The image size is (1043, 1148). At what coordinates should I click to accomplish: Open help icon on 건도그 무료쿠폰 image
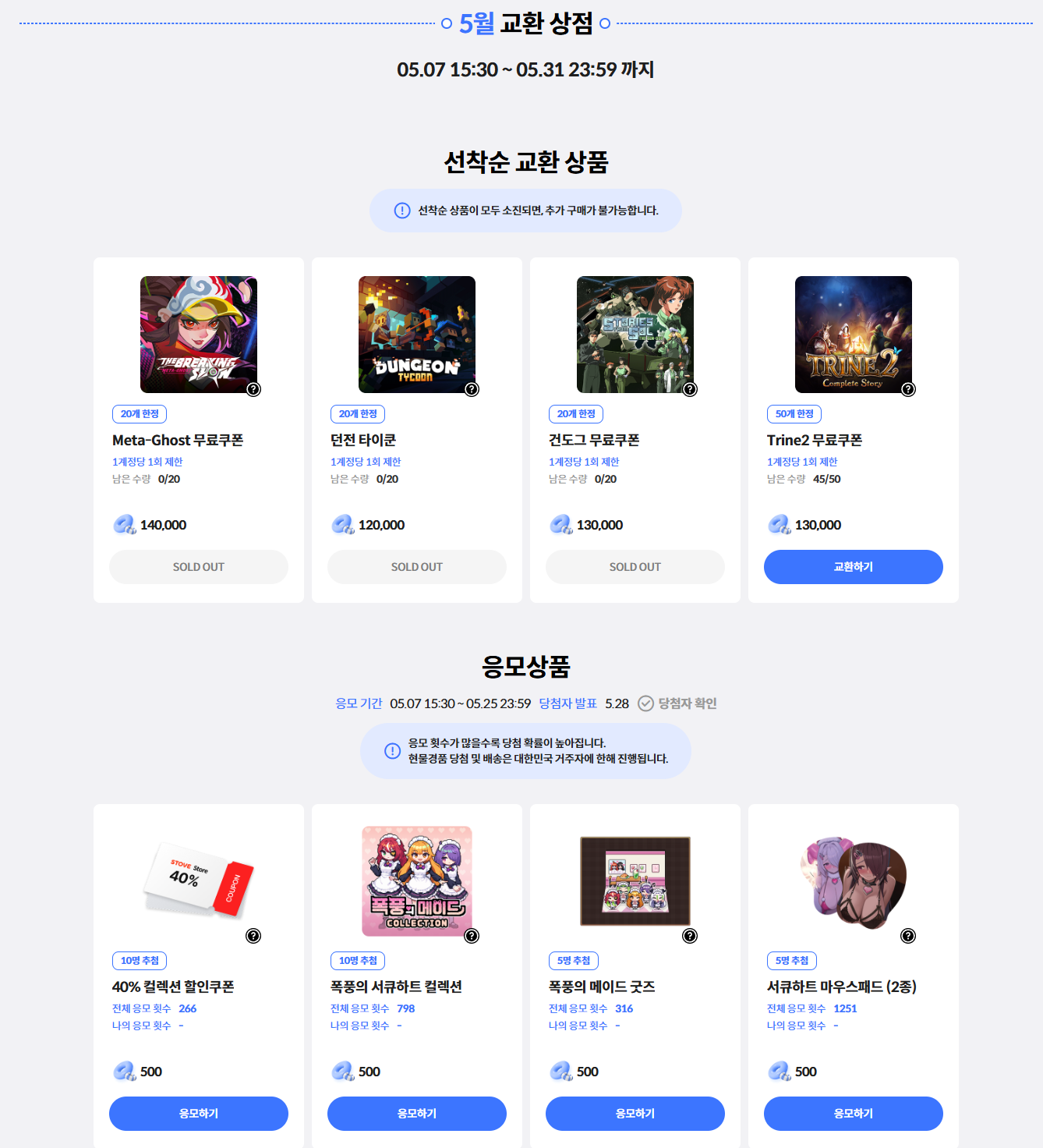(x=690, y=389)
